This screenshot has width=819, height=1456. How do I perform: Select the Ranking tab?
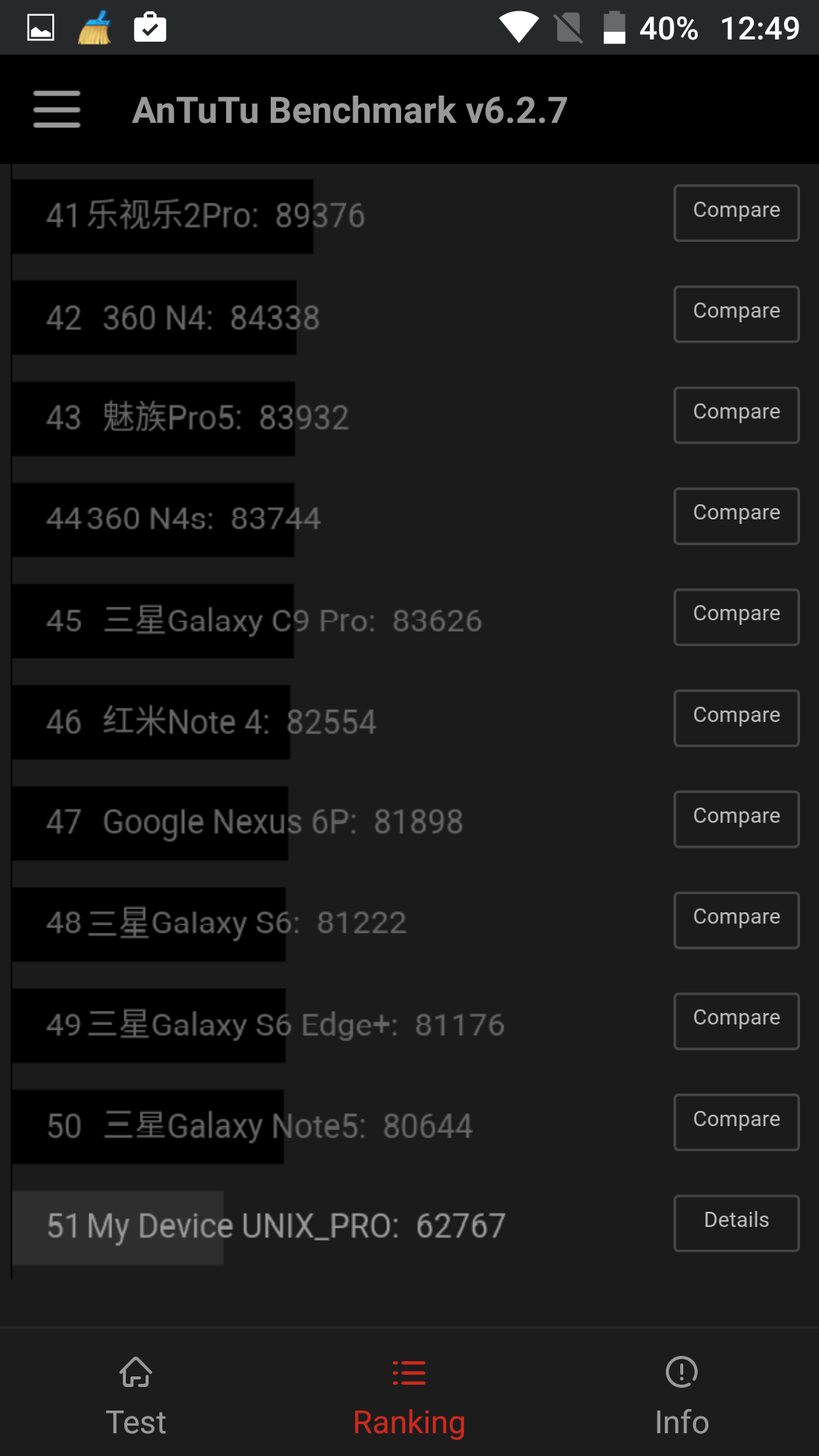[x=409, y=1397]
